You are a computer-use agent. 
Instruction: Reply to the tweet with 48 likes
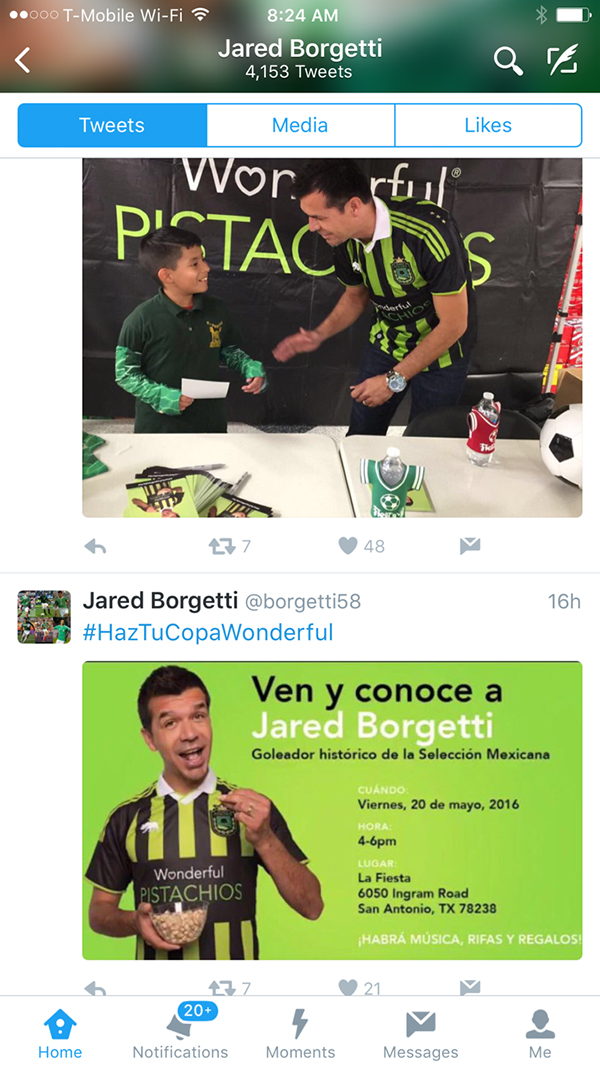95,546
